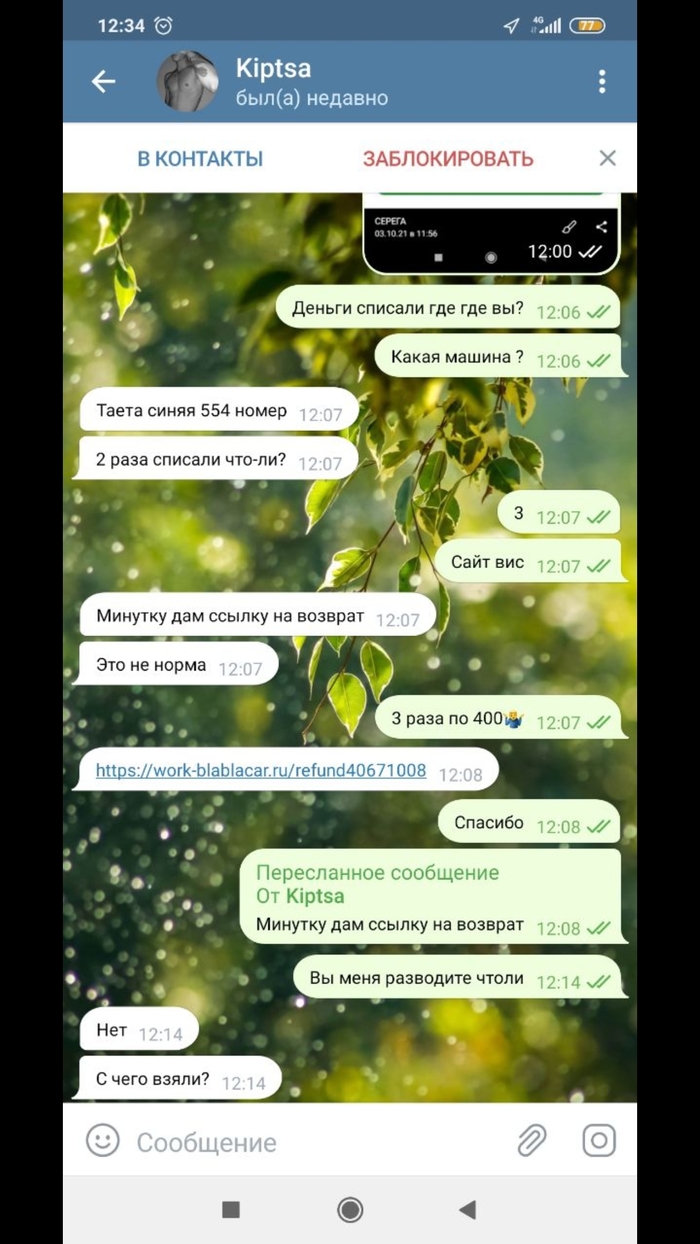Attach a file with the paperclip
This screenshot has height=1244, width=700.
tap(532, 1141)
